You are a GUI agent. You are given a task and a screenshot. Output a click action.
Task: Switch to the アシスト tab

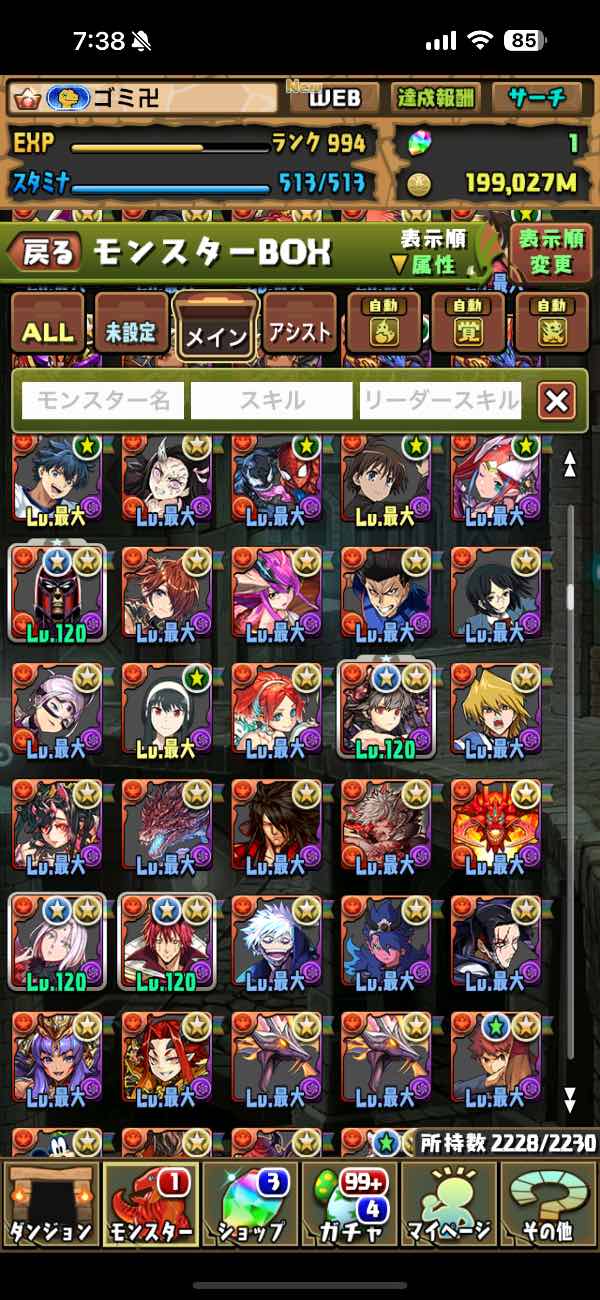point(300,331)
